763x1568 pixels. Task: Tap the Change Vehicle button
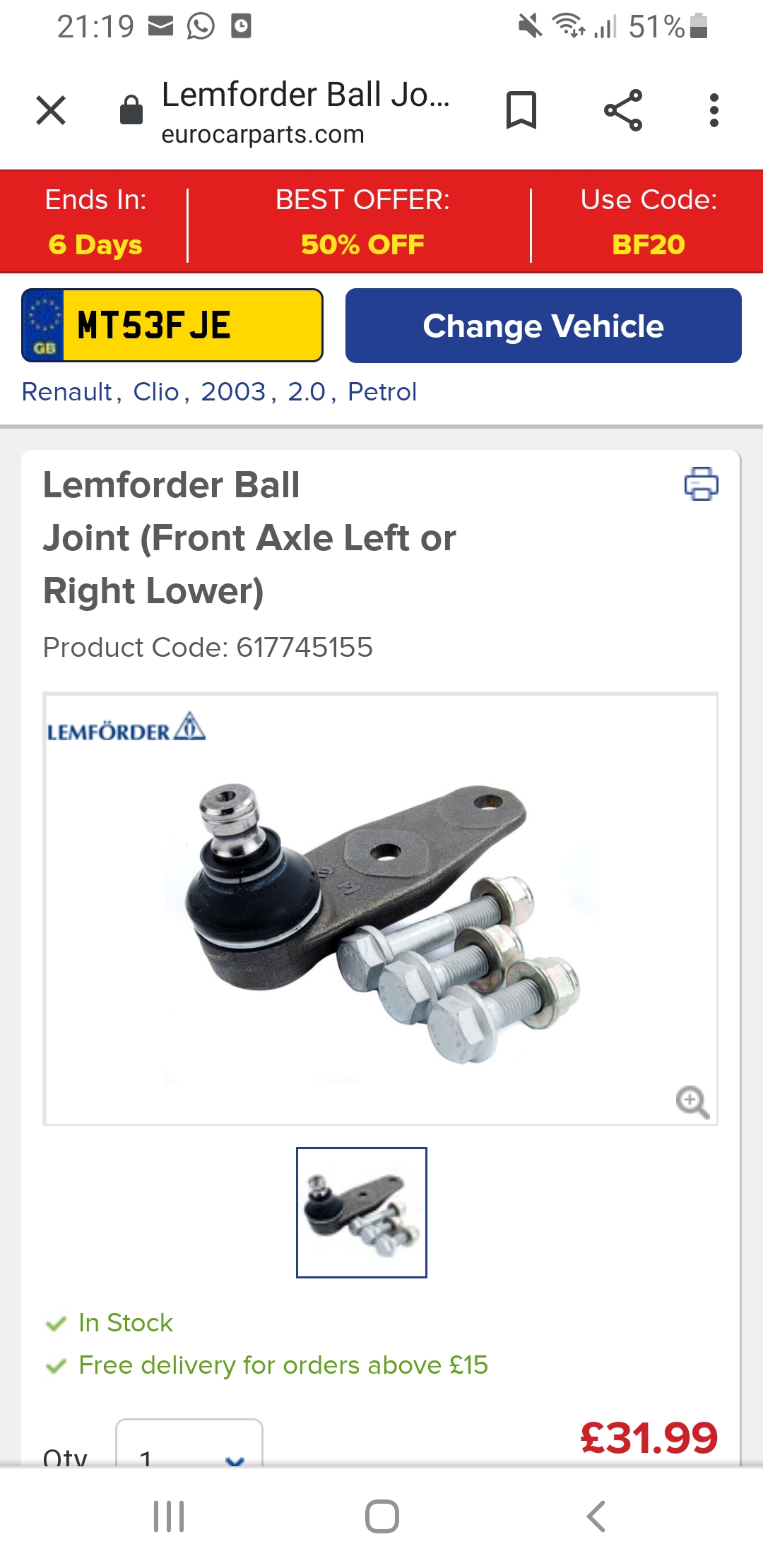[543, 326]
